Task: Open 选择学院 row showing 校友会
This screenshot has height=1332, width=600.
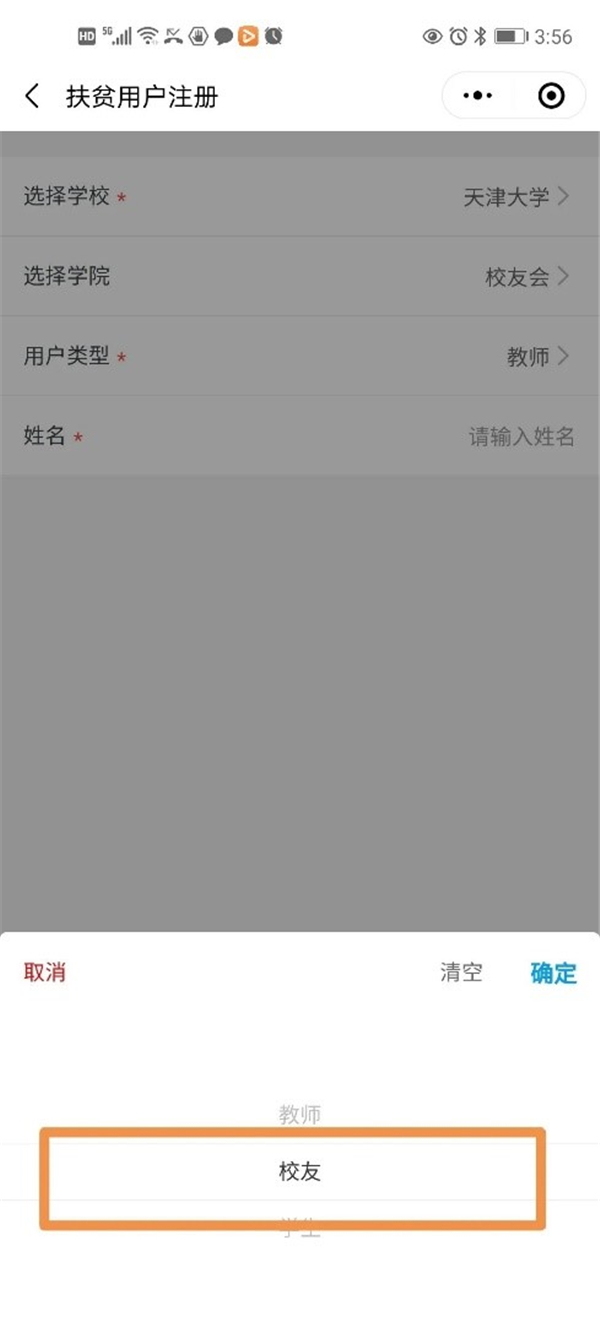Action: tap(300, 277)
